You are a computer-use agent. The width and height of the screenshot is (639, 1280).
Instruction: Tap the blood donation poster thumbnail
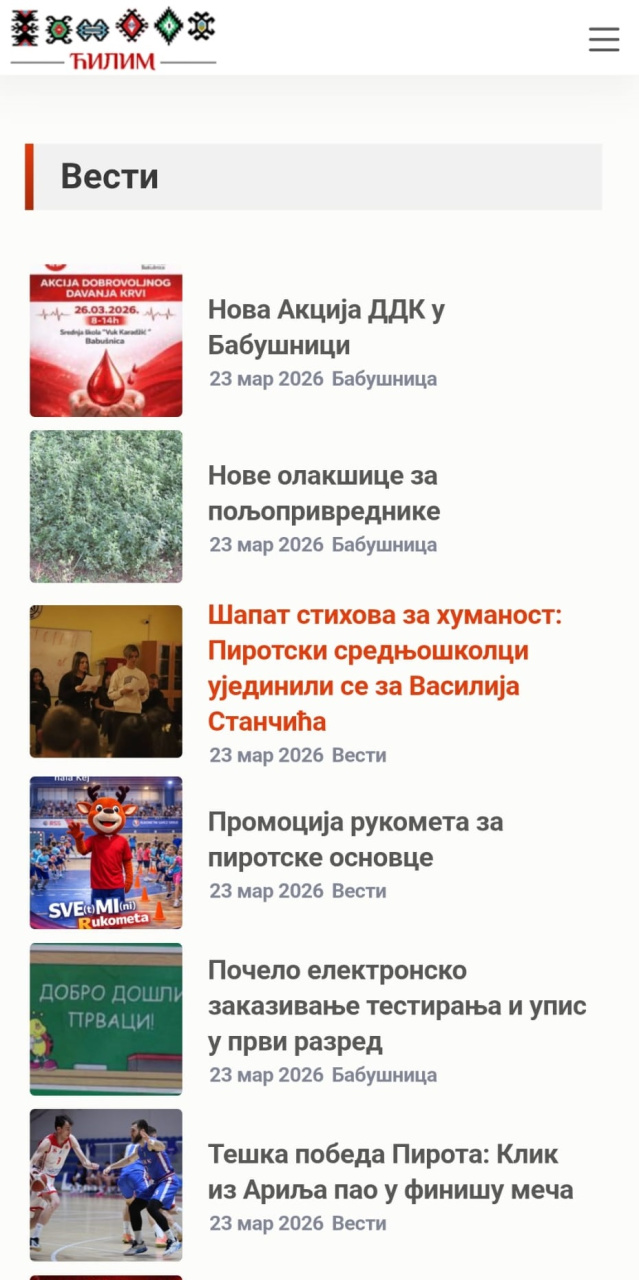tap(106, 340)
